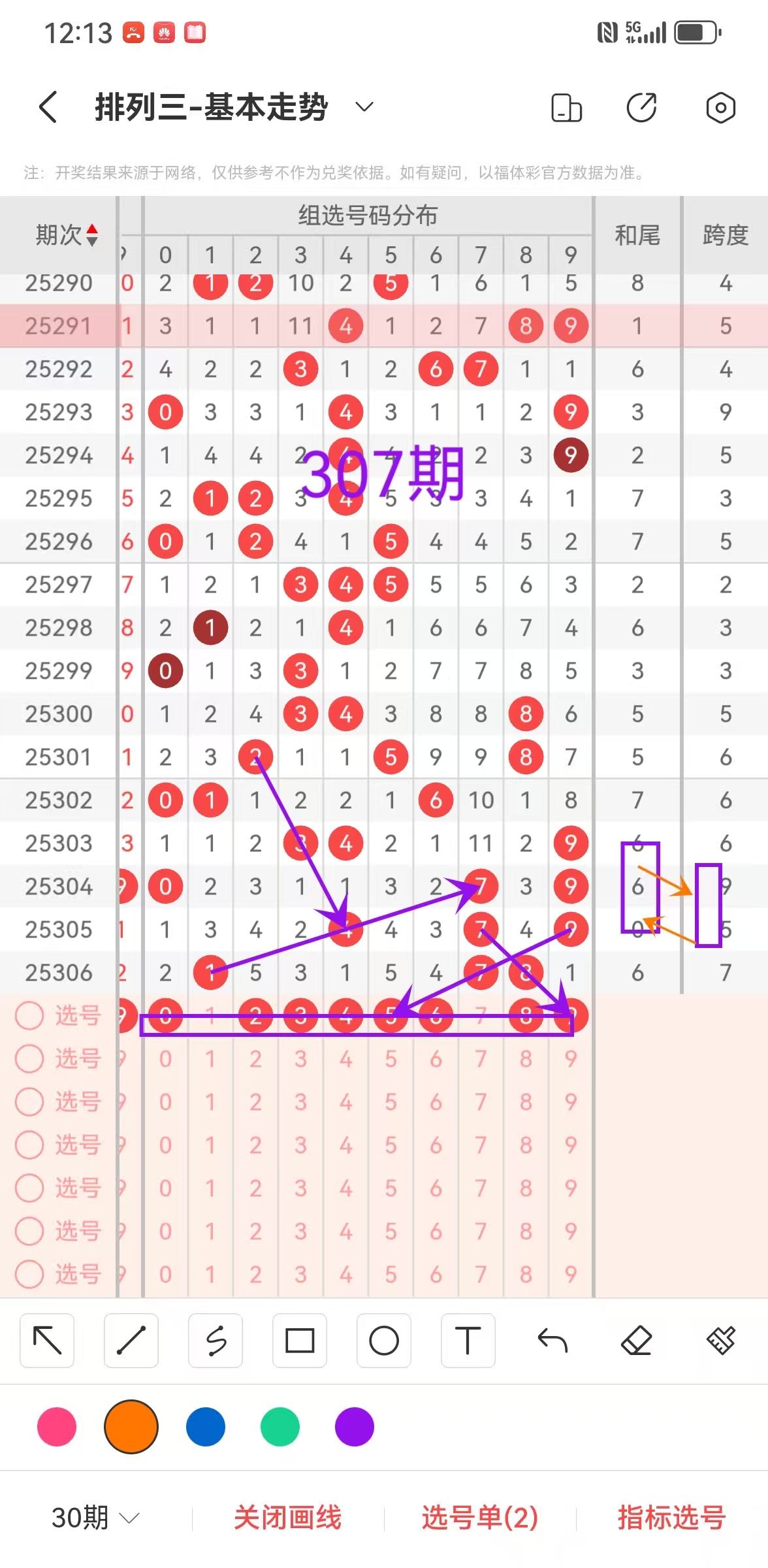The height and width of the screenshot is (1568, 768).
Task: Pick the pink drawing color
Action: (x=57, y=1427)
